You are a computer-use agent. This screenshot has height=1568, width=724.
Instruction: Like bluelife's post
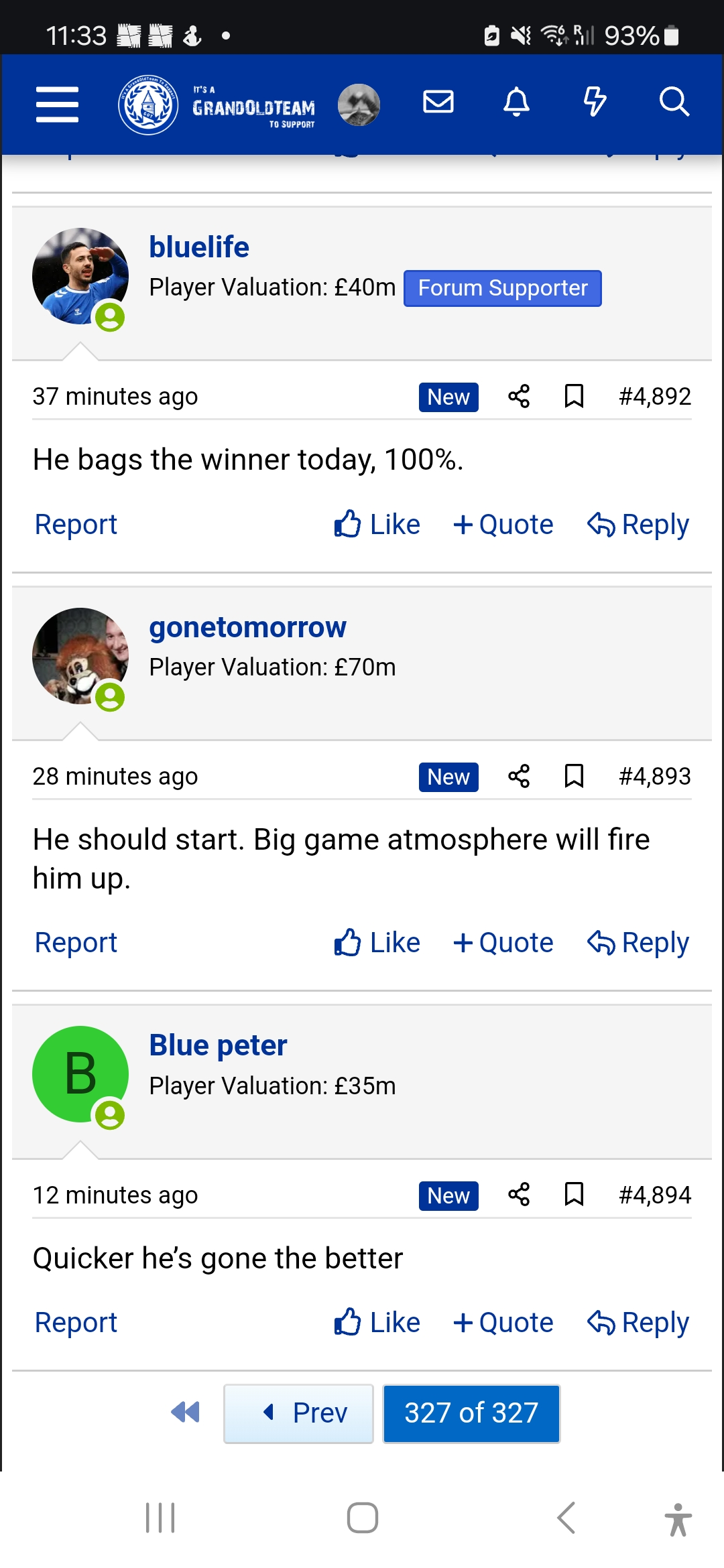click(x=377, y=525)
